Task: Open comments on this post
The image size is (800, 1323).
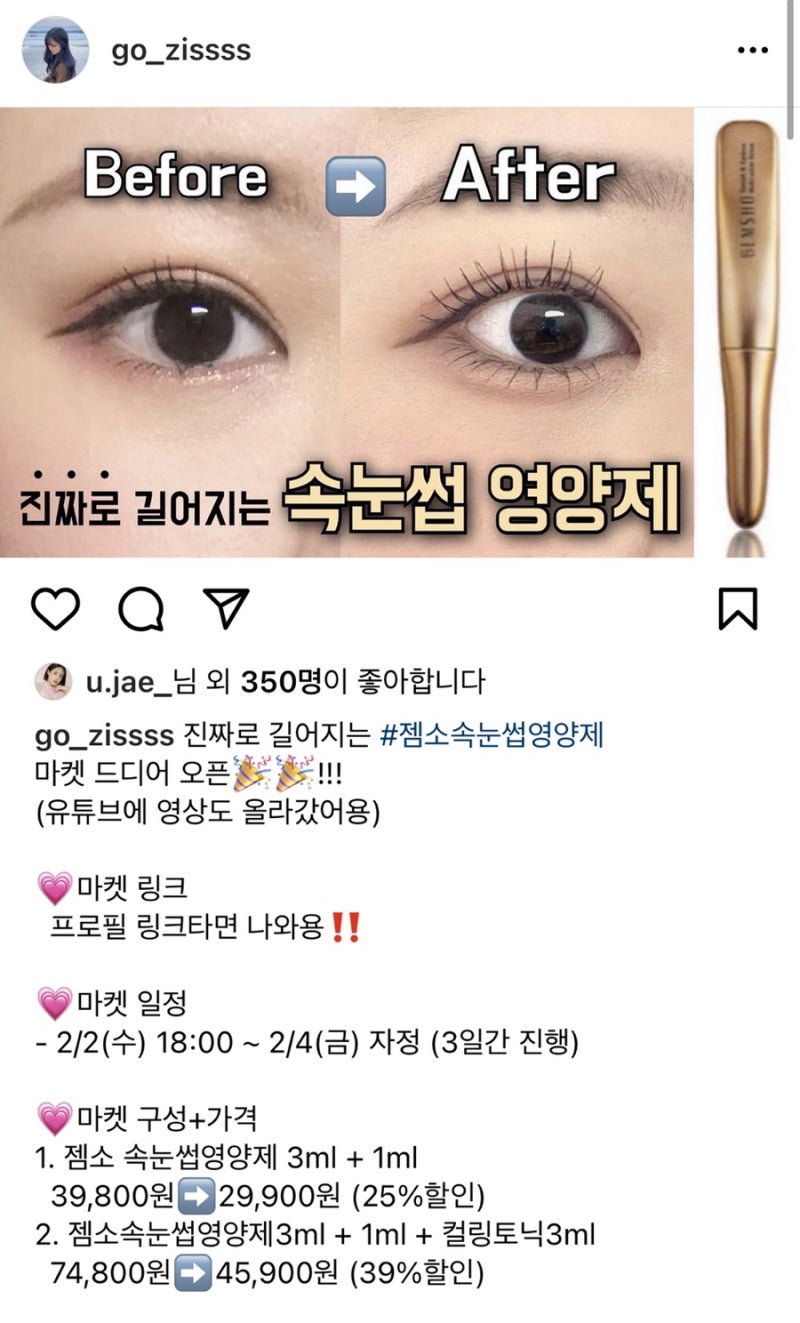Action: (x=141, y=608)
